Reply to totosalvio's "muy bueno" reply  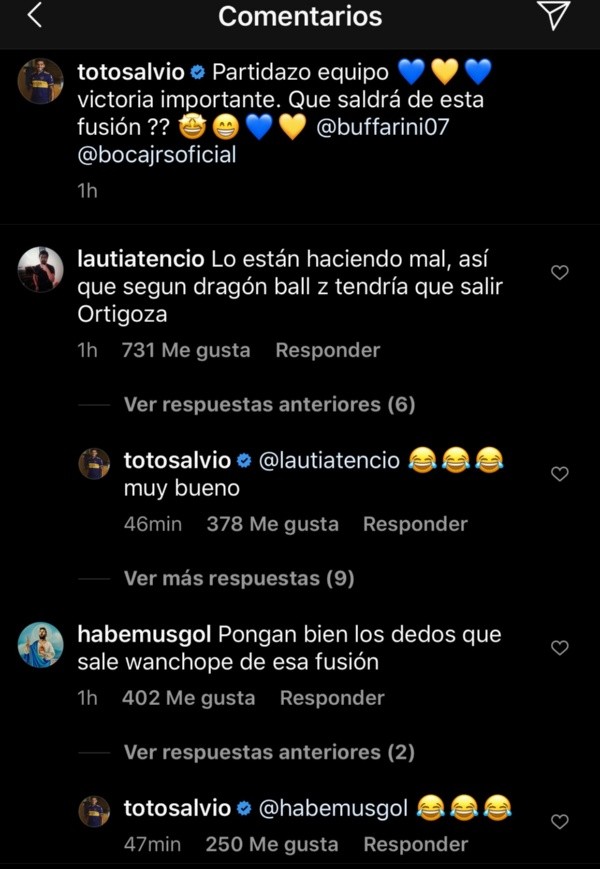coord(415,524)
